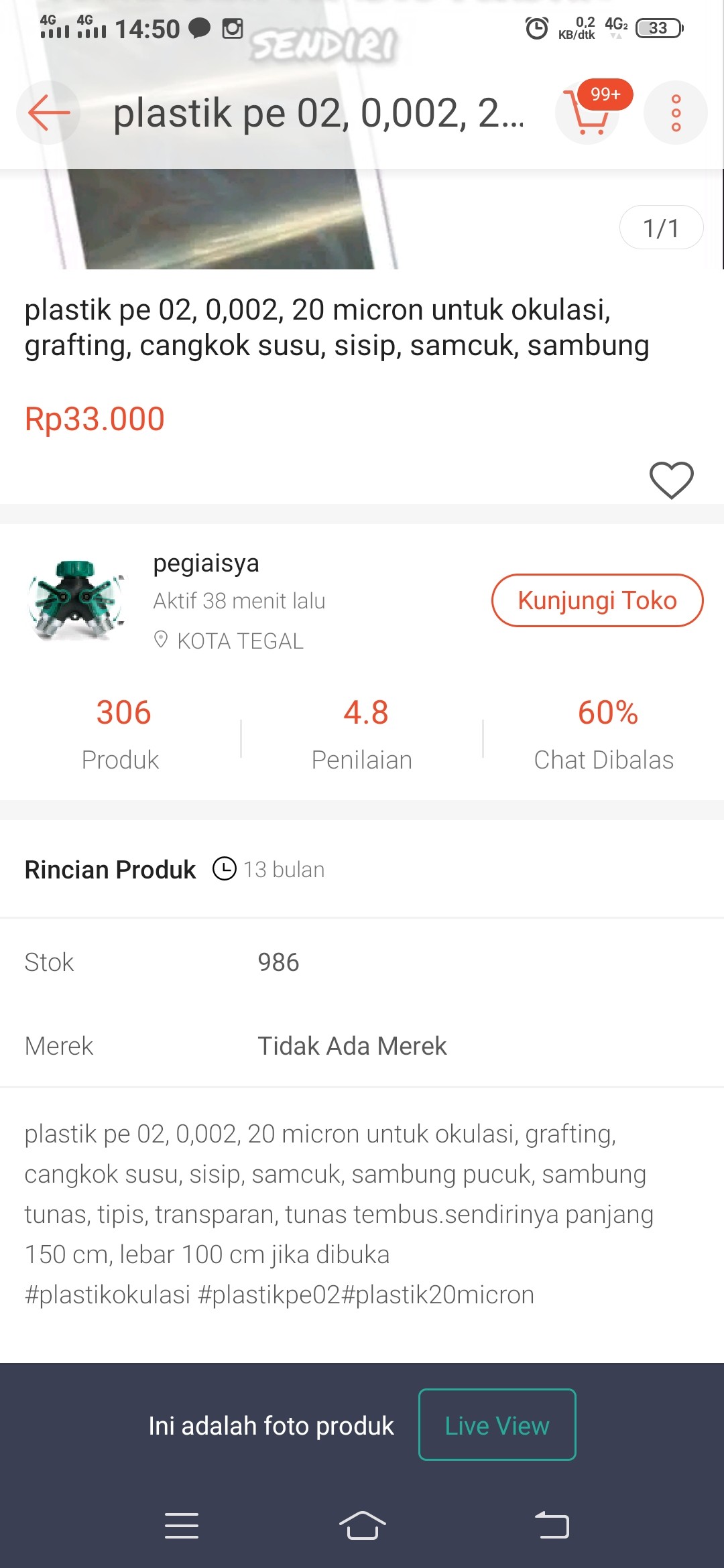724x1568 pixels.
Task: Tap the Live View button
Action: [x=497, y=1425]
